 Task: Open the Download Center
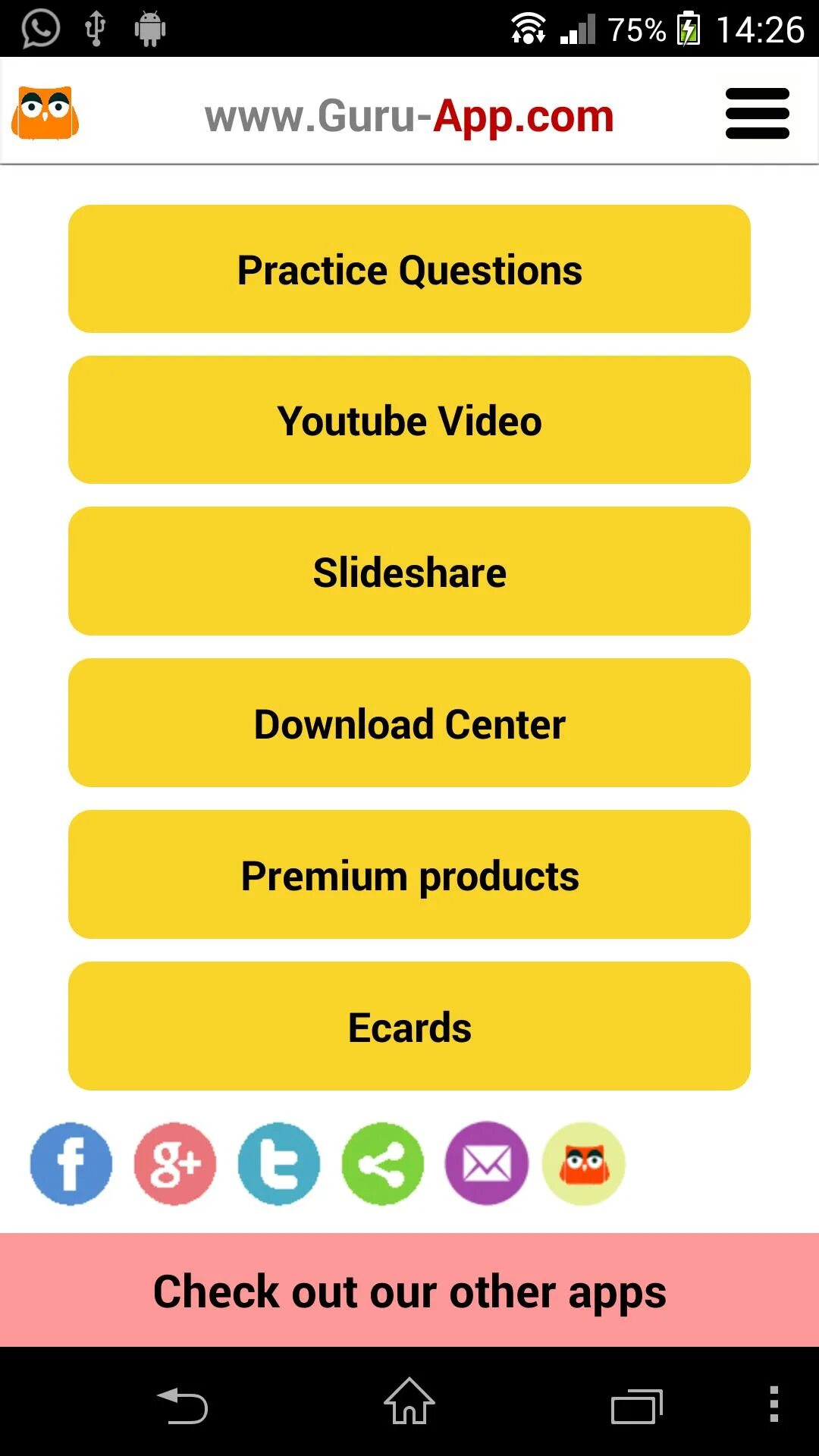pyautogui.click(x=409, y=723)
